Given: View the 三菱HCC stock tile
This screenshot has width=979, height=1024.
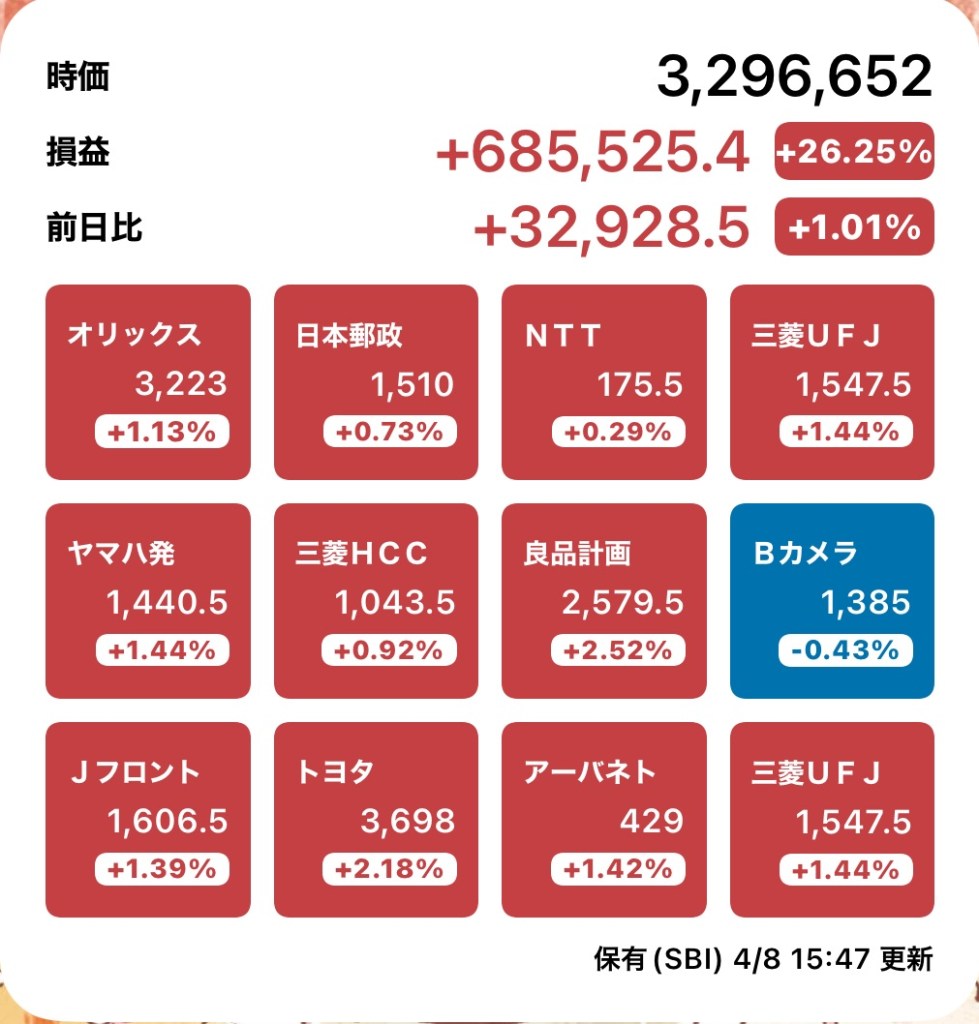Looking at the screenshot, I should pyautogui.click(x=376, y=601).
